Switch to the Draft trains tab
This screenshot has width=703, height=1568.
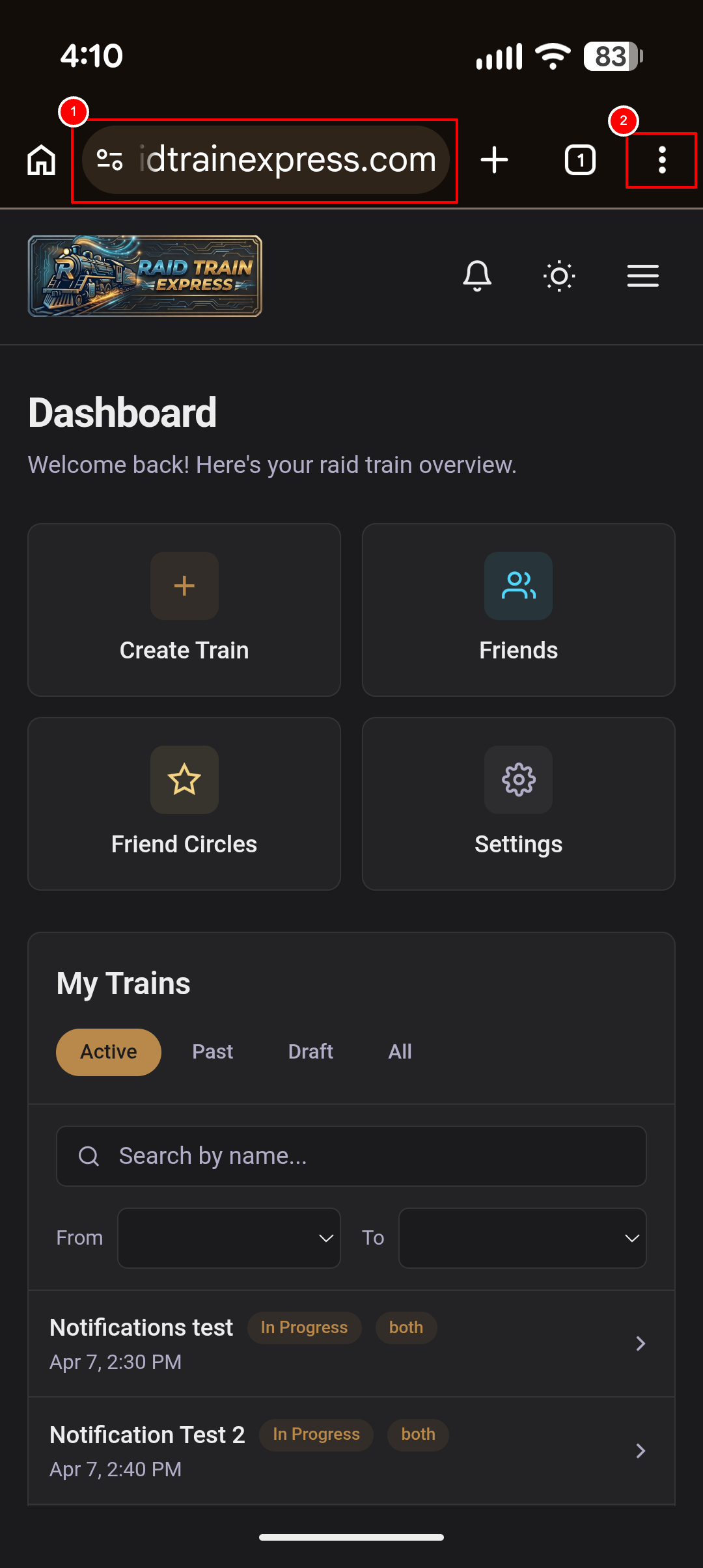pyautogui.click(x=310, y=1052)
